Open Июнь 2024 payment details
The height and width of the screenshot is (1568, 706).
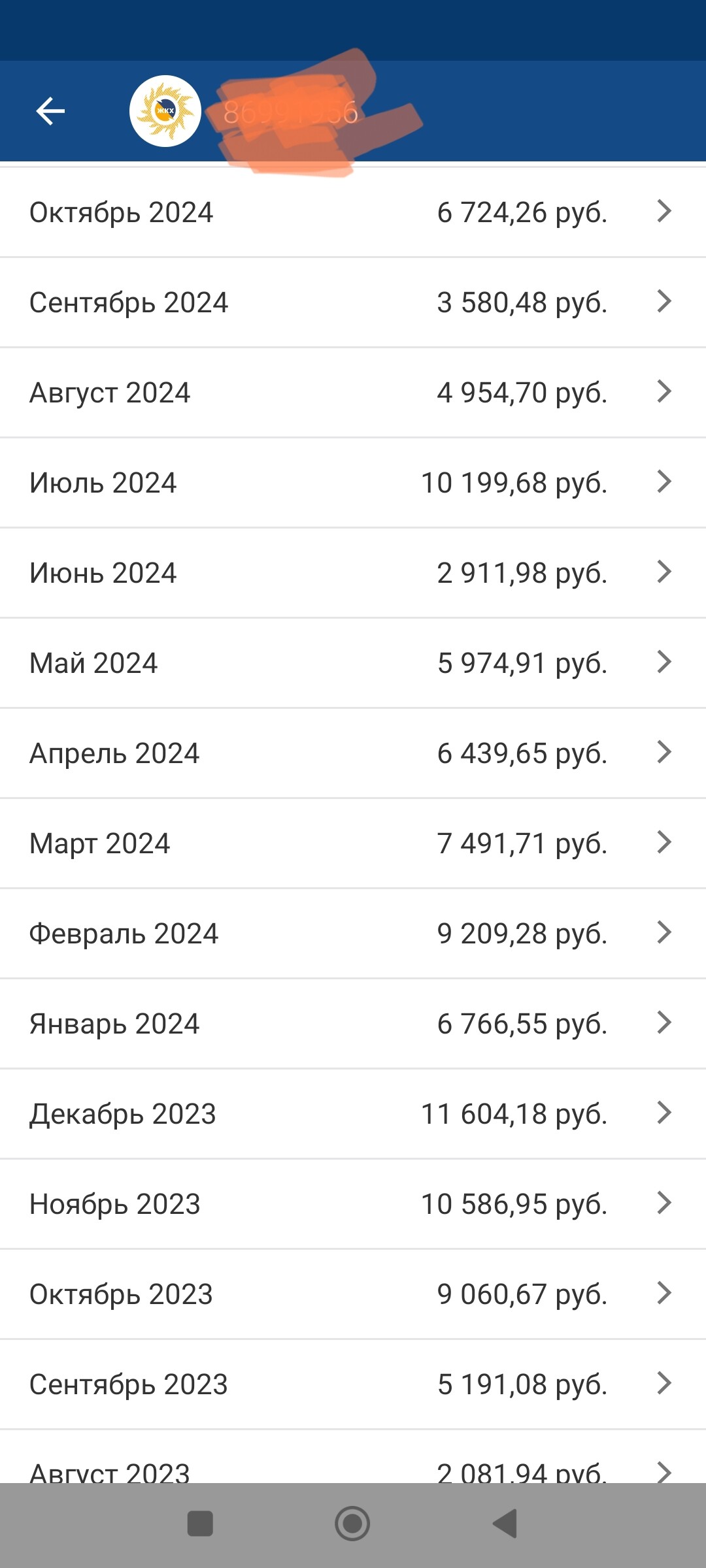pyautogui.click(x=353, y=573)
